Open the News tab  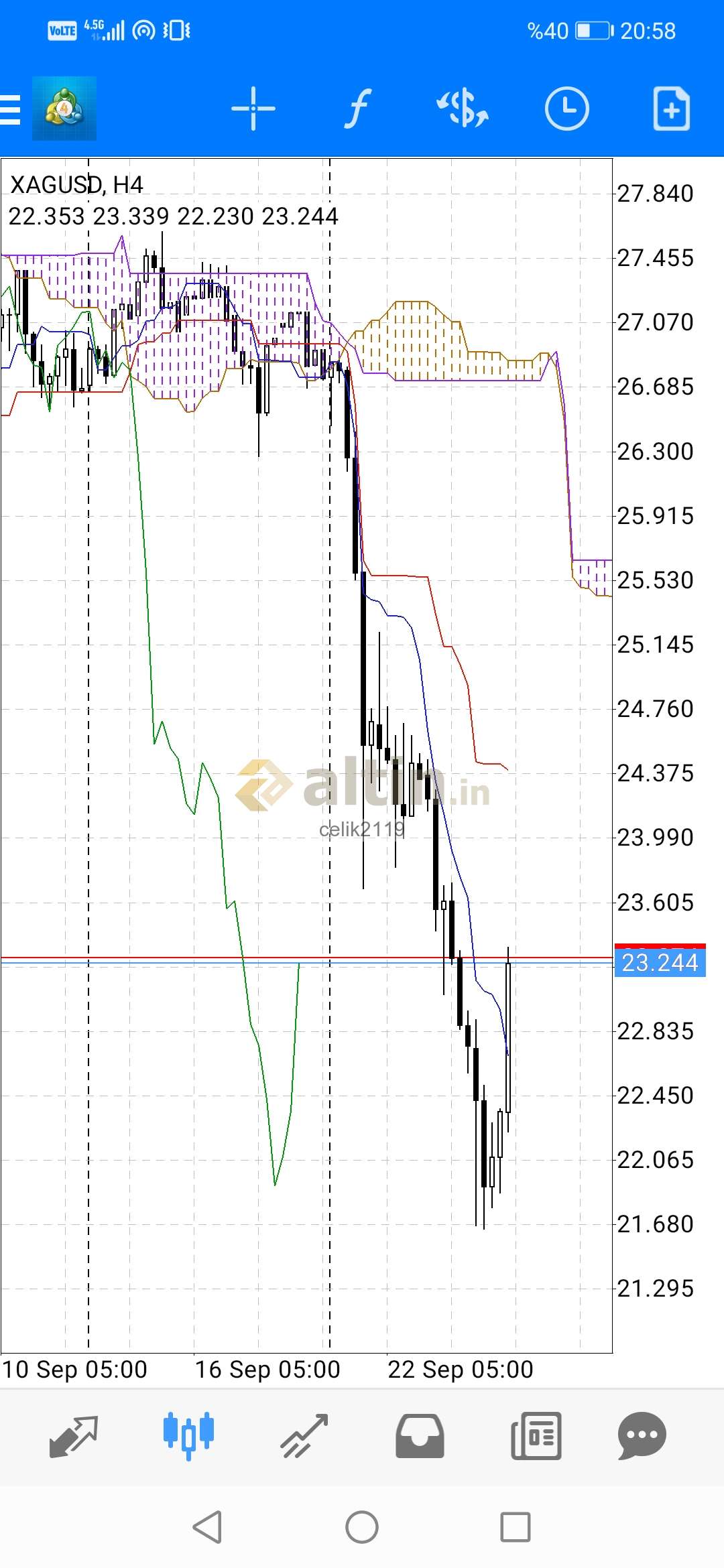coord(536,1436)
